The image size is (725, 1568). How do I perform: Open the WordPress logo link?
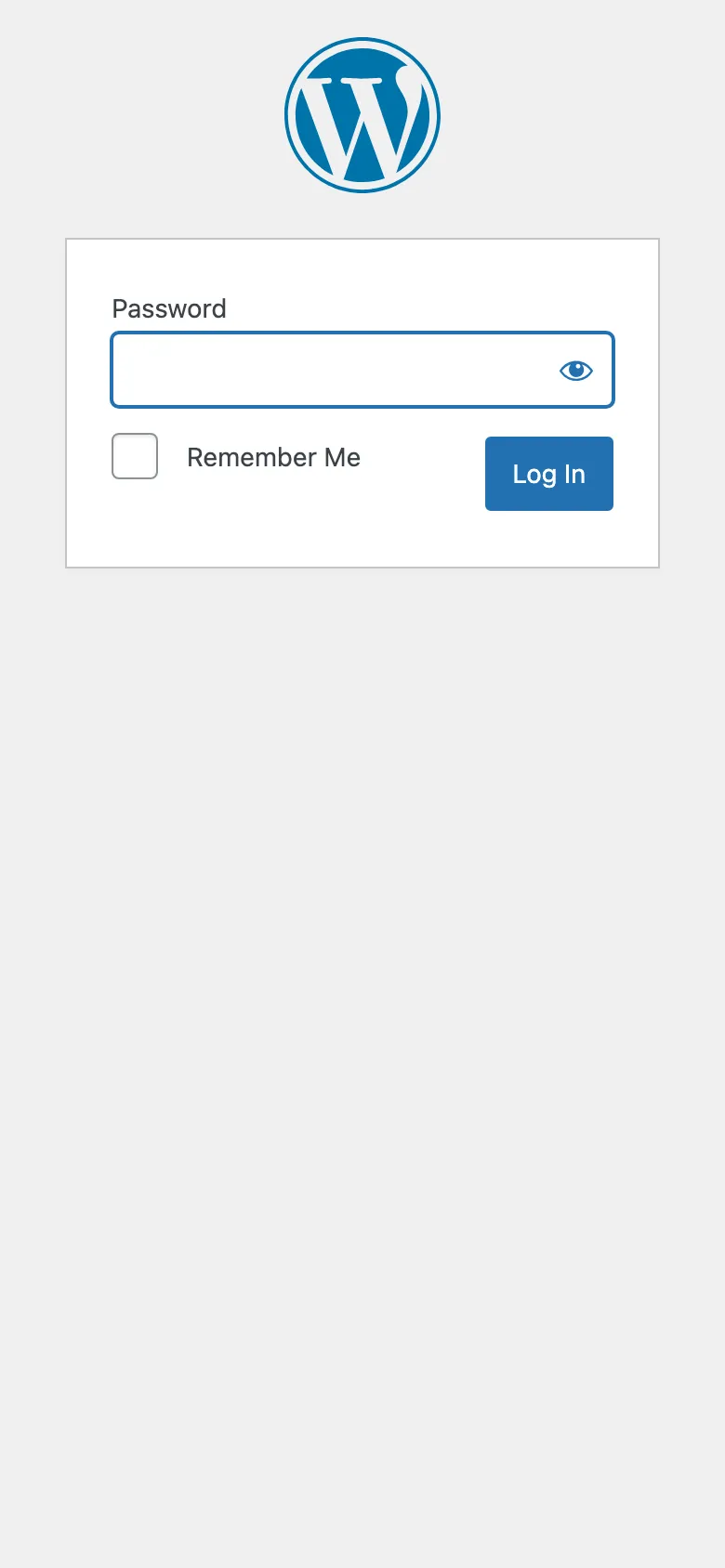(362, 115)
